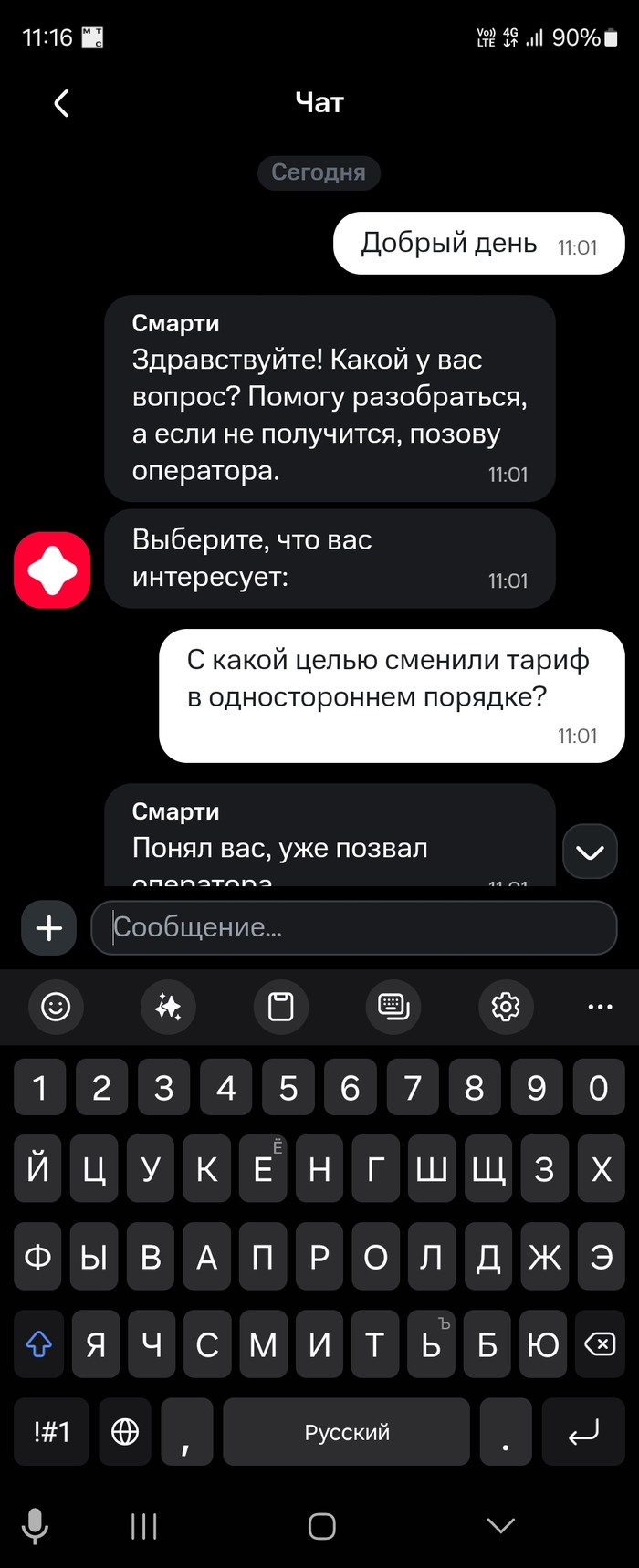Expand more keyboard toolbar options
The height and width of the screenshot is (1568, 639).
600,1007
